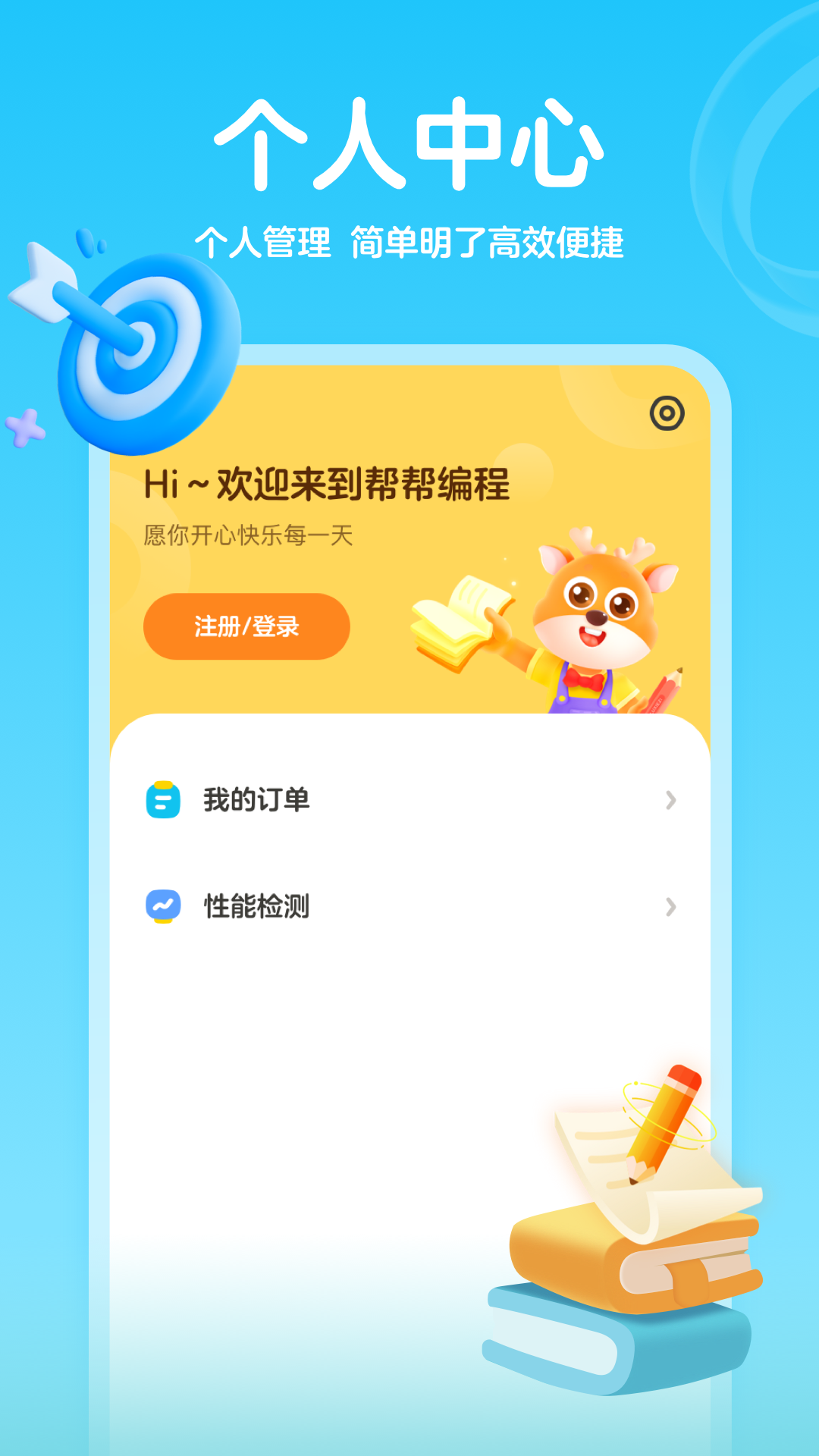Tap the purple plus sparkle decoration
This screenshot has height=1456, width=819.
point(27,428)
